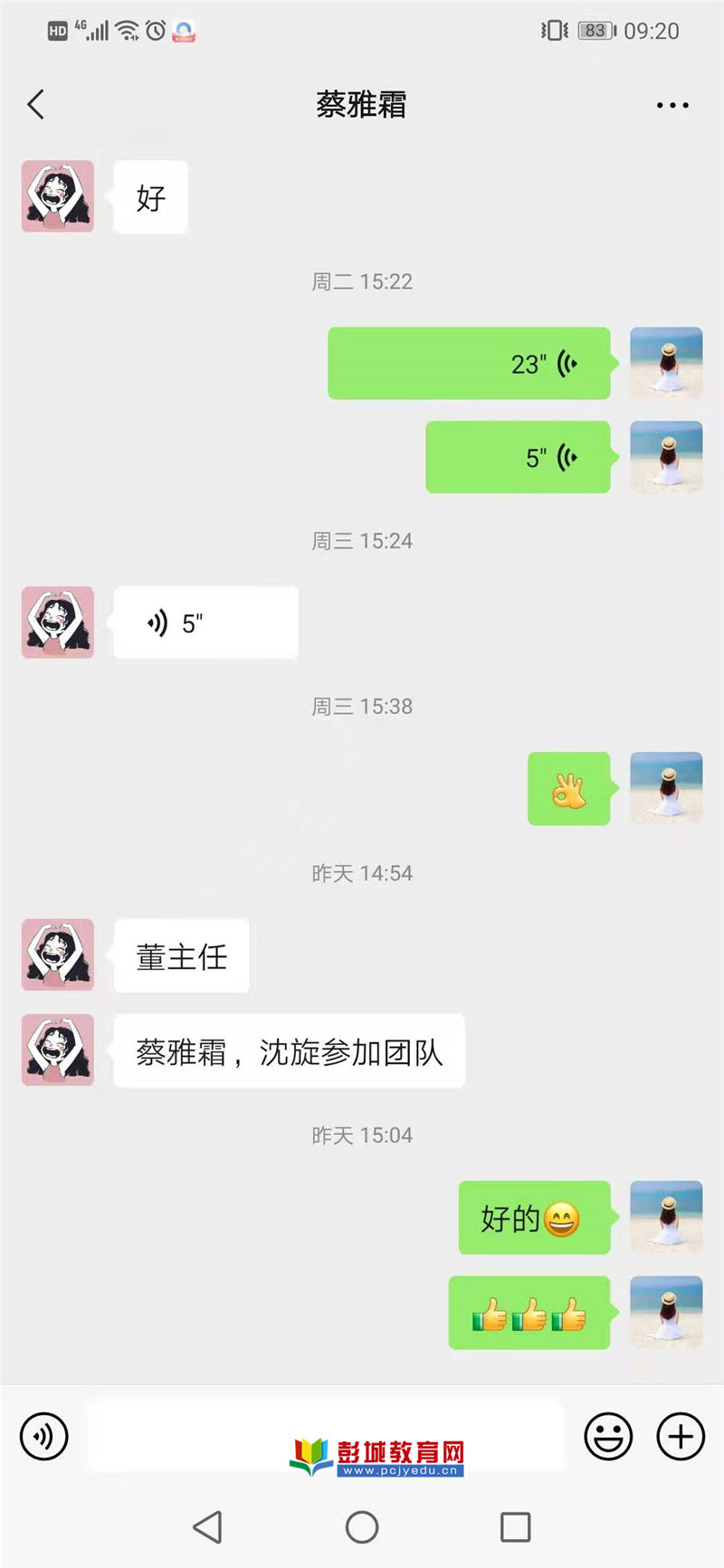This screenshot has width=724, height=1568.
Task: Play the 23-second sent voice message
Action: 469,364
